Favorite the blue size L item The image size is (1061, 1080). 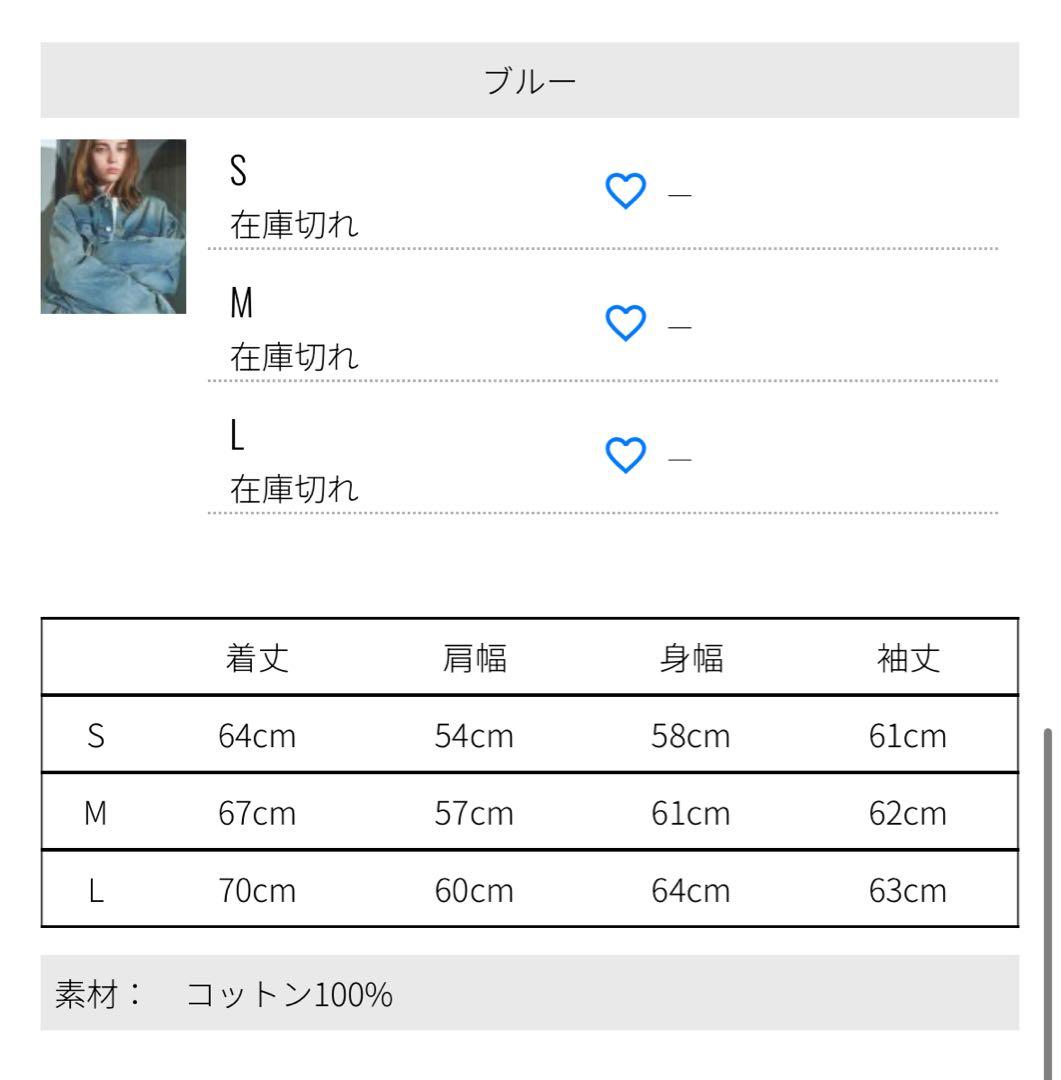point(626,455)
